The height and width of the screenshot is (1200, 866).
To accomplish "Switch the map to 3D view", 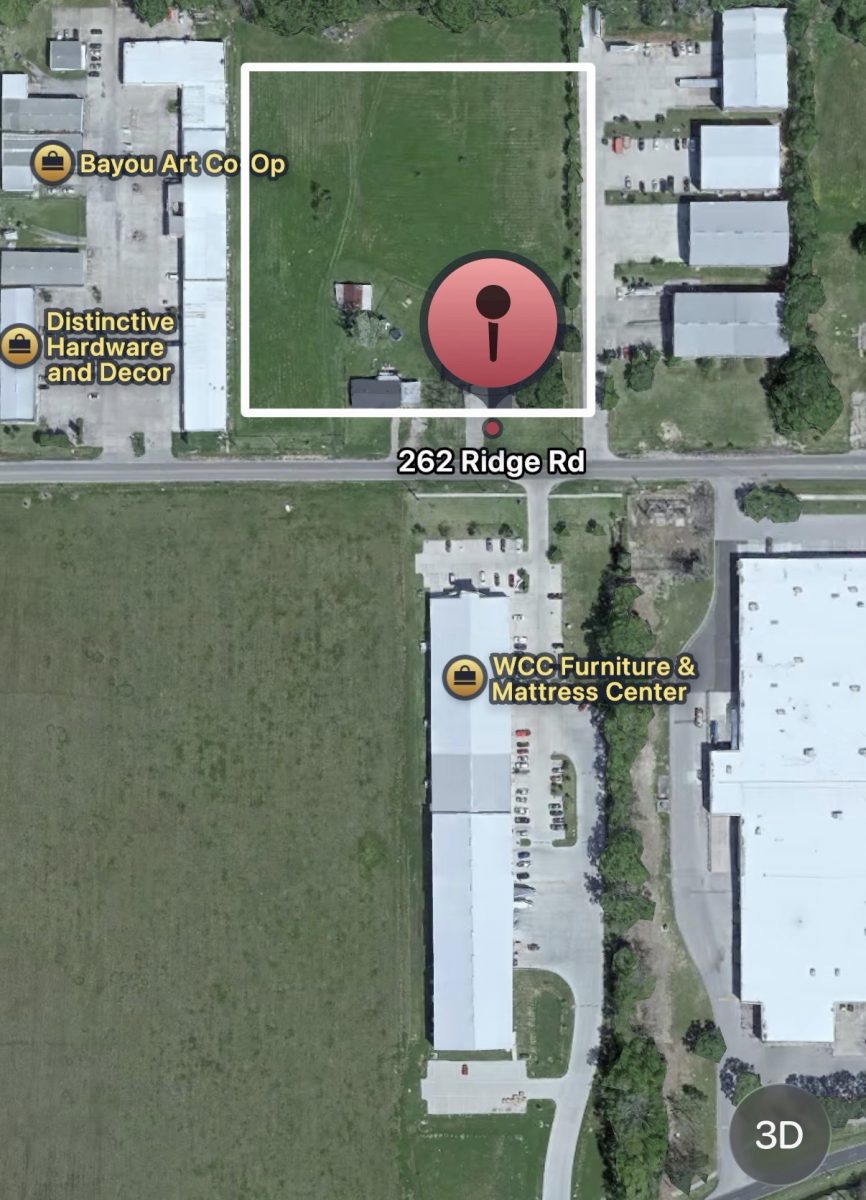I will (779, 1134).
